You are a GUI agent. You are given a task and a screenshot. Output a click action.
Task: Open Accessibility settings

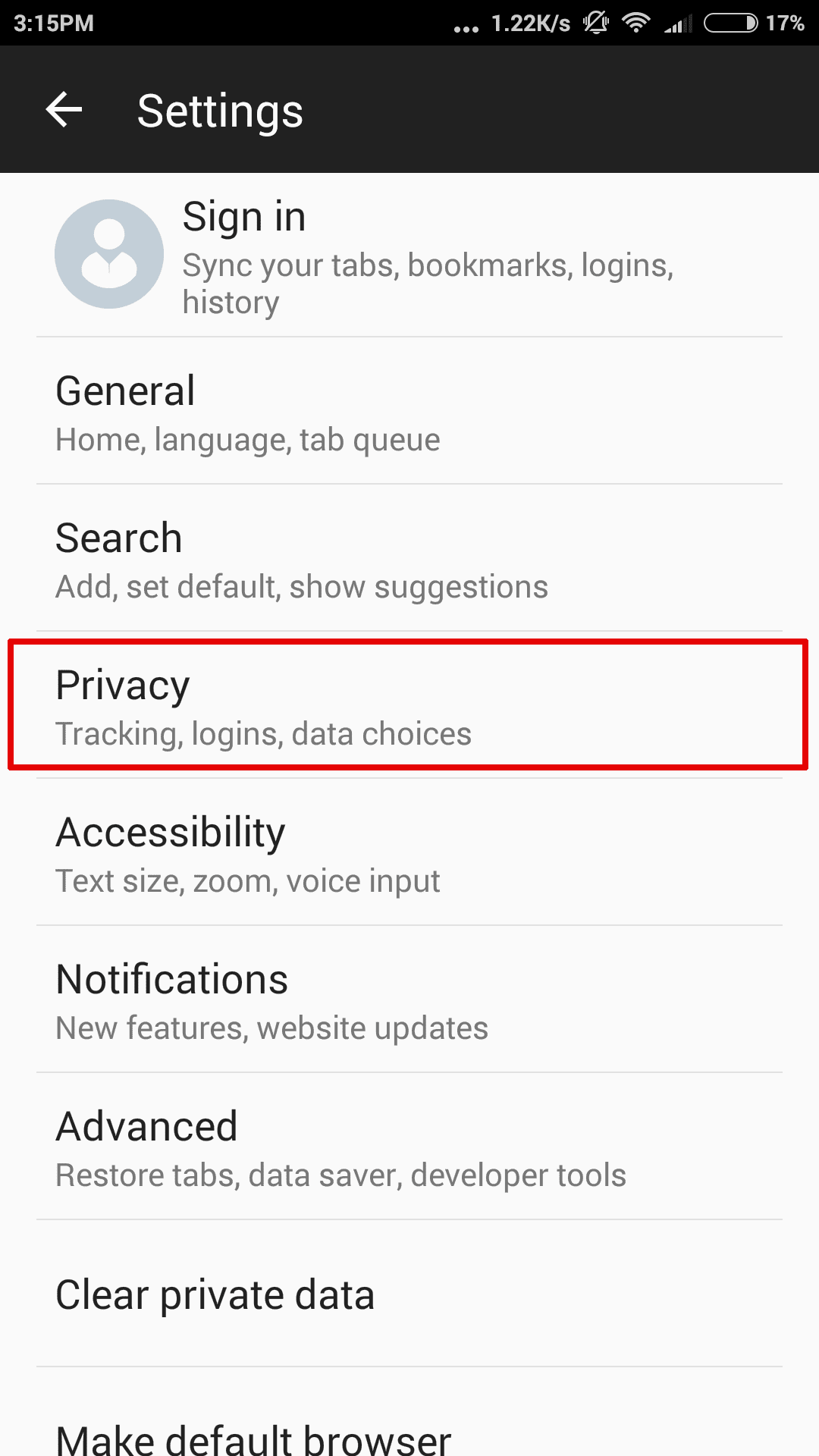click(x=409, y=853)
